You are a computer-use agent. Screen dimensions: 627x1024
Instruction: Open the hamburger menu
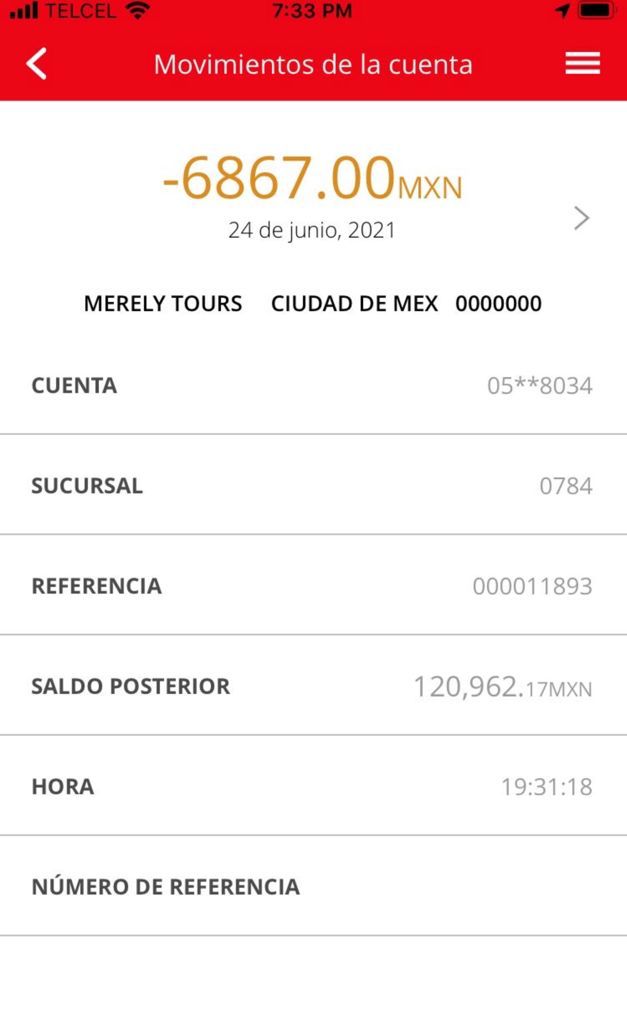[583, 63]
